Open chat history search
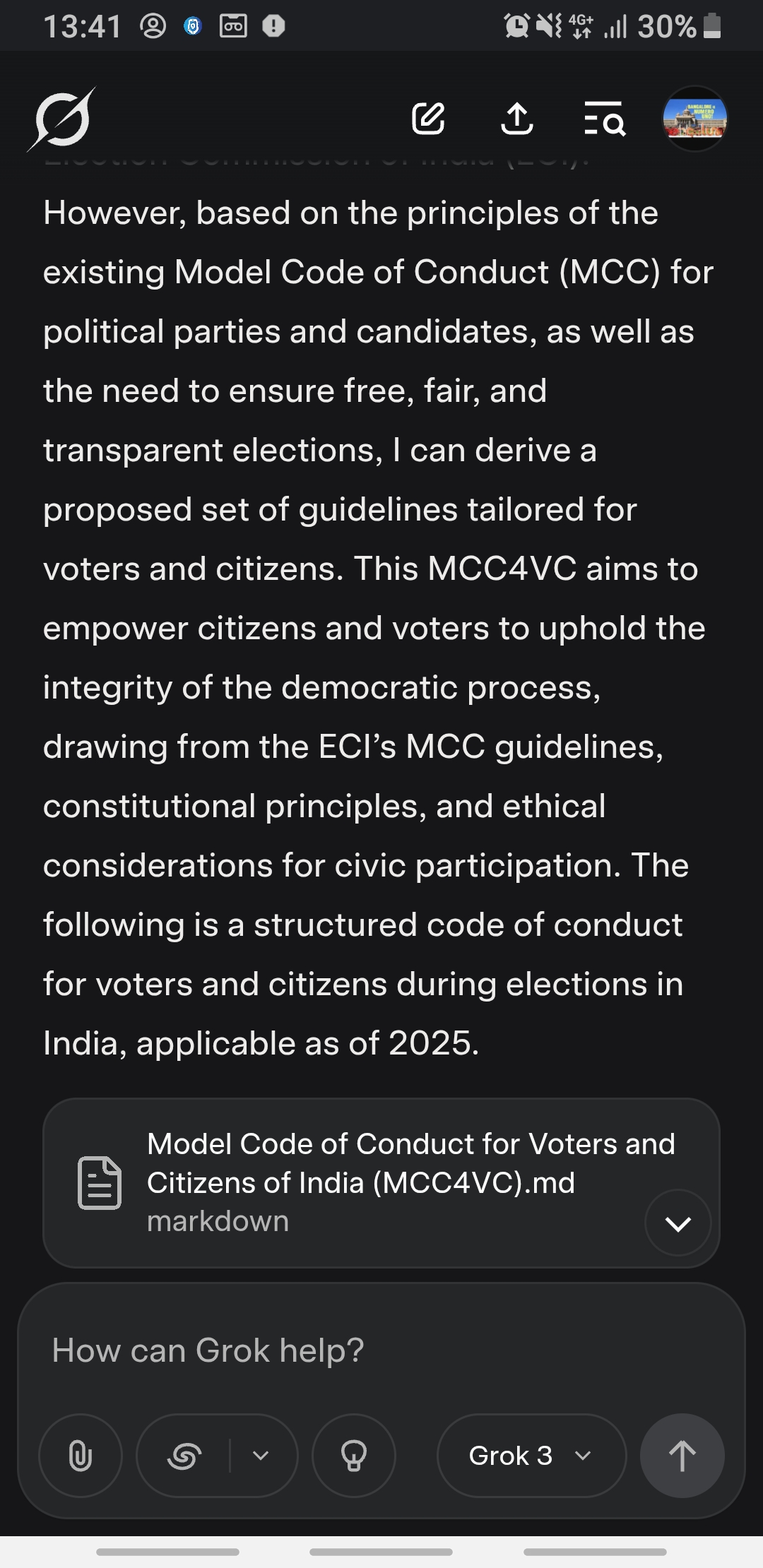The width and height of the screenshot is (763, 1568). tap(605, 119)
